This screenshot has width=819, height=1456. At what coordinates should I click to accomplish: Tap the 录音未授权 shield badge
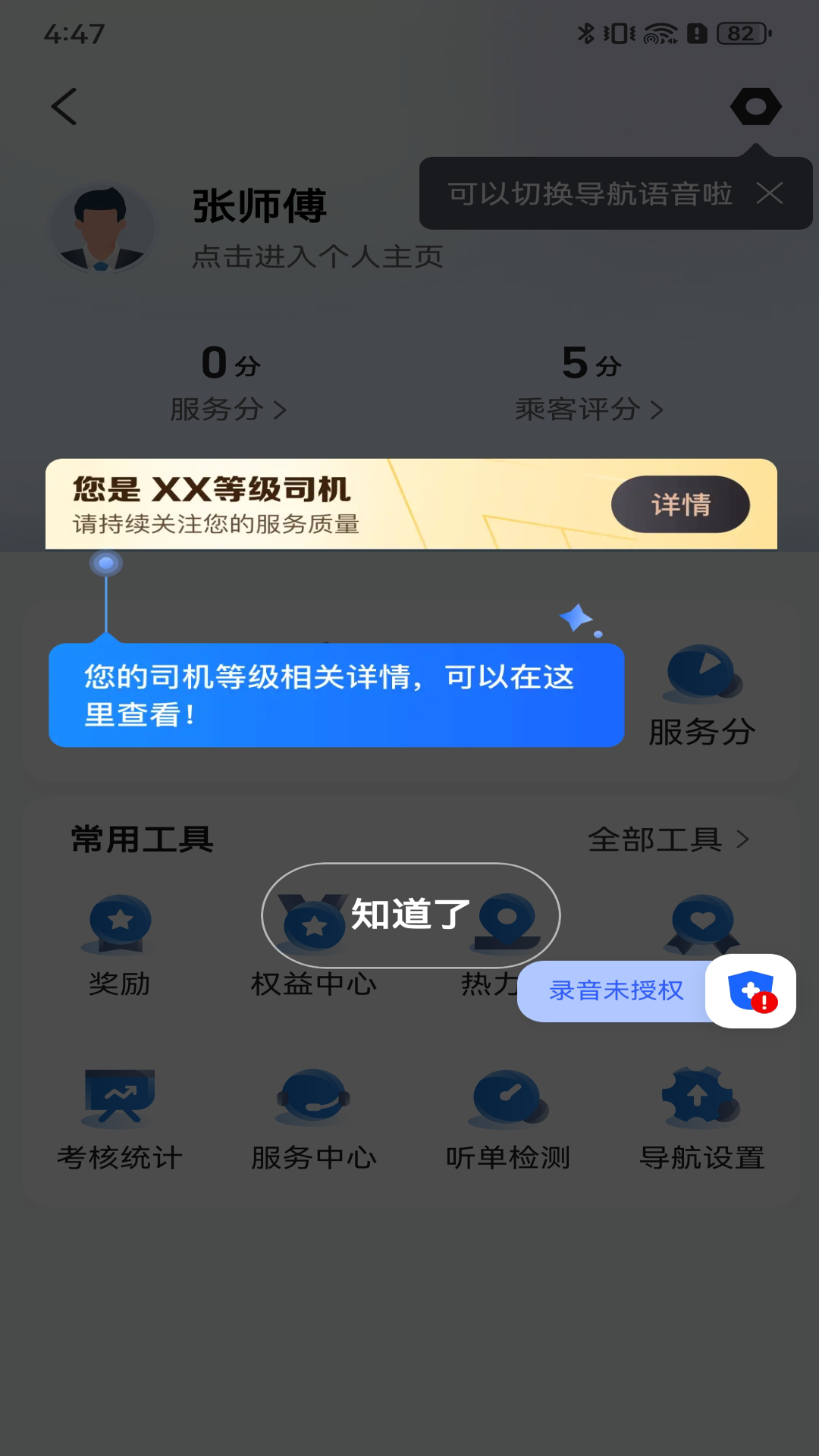pyautogui.click(x=750, y=990)
